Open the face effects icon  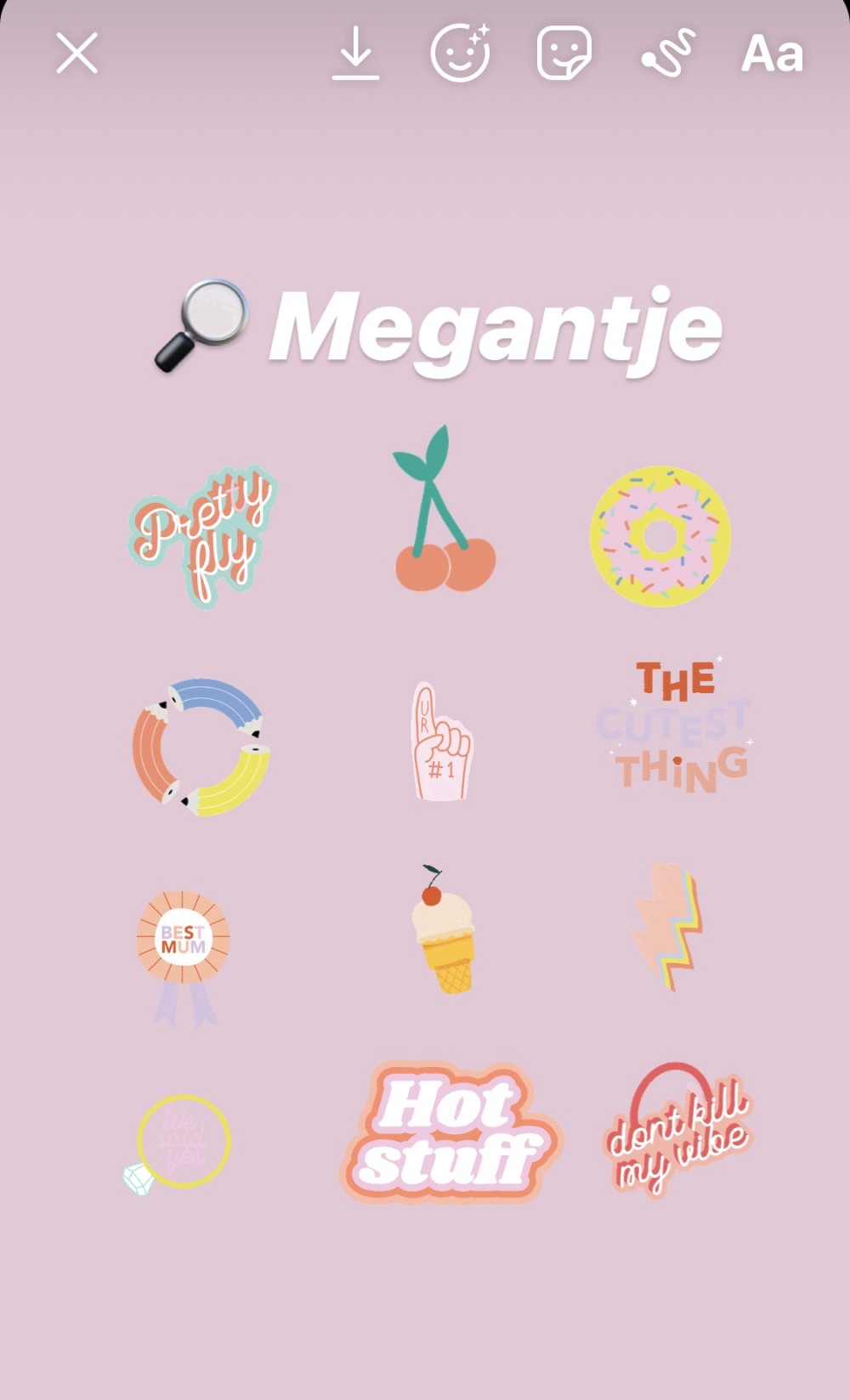point(460,54)
